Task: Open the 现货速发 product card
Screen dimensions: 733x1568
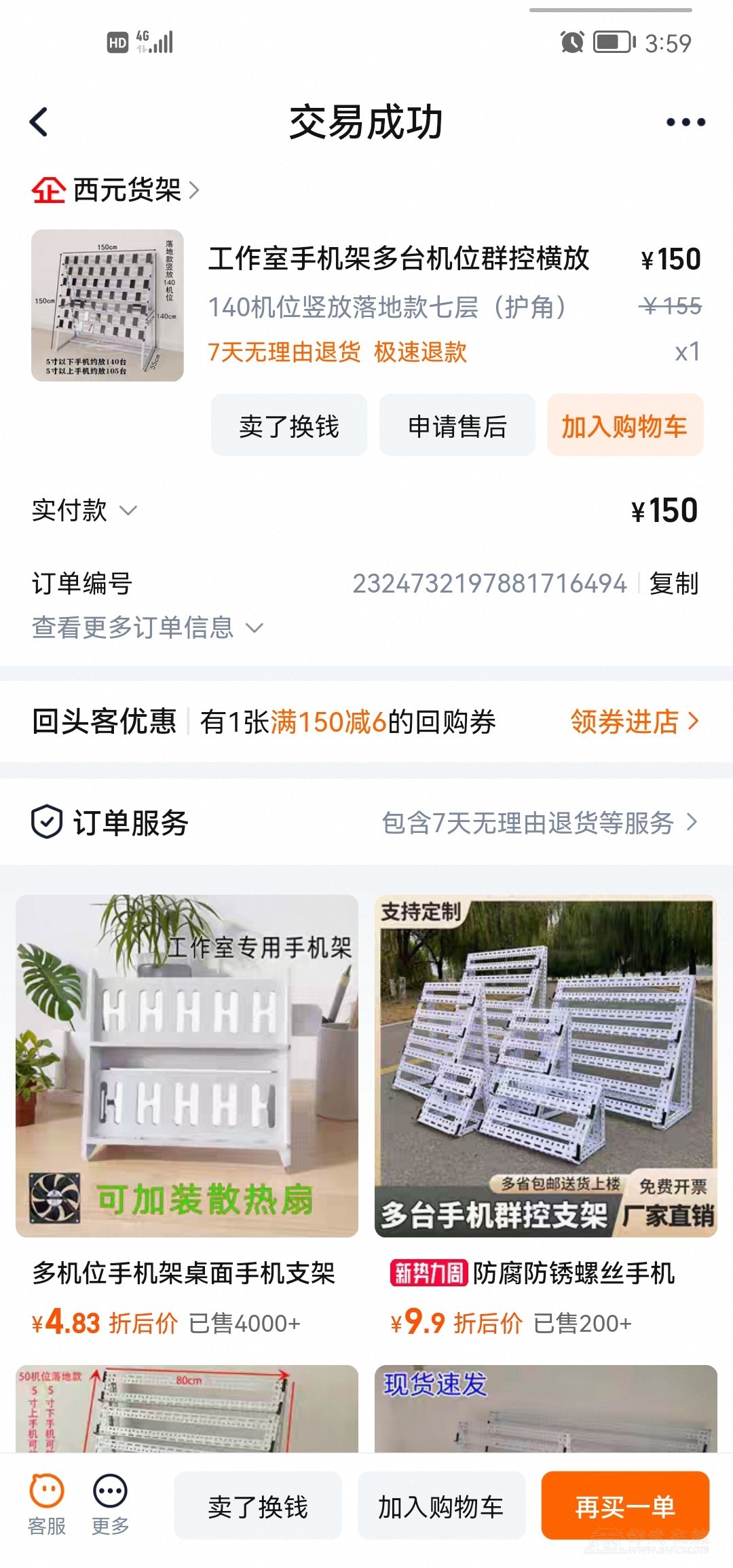Action: pyautogui.click(x=546, y=1408)
